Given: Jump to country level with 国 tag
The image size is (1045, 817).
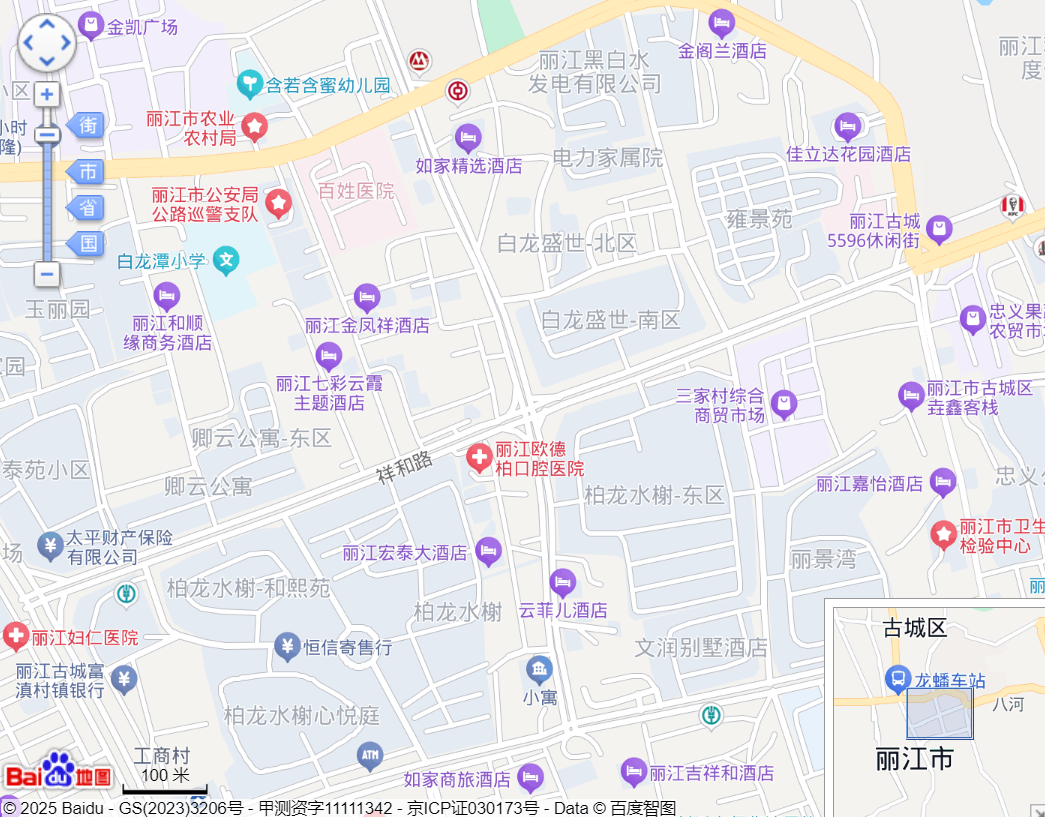Looking at the screenshot, I should (x=87, y=243).
